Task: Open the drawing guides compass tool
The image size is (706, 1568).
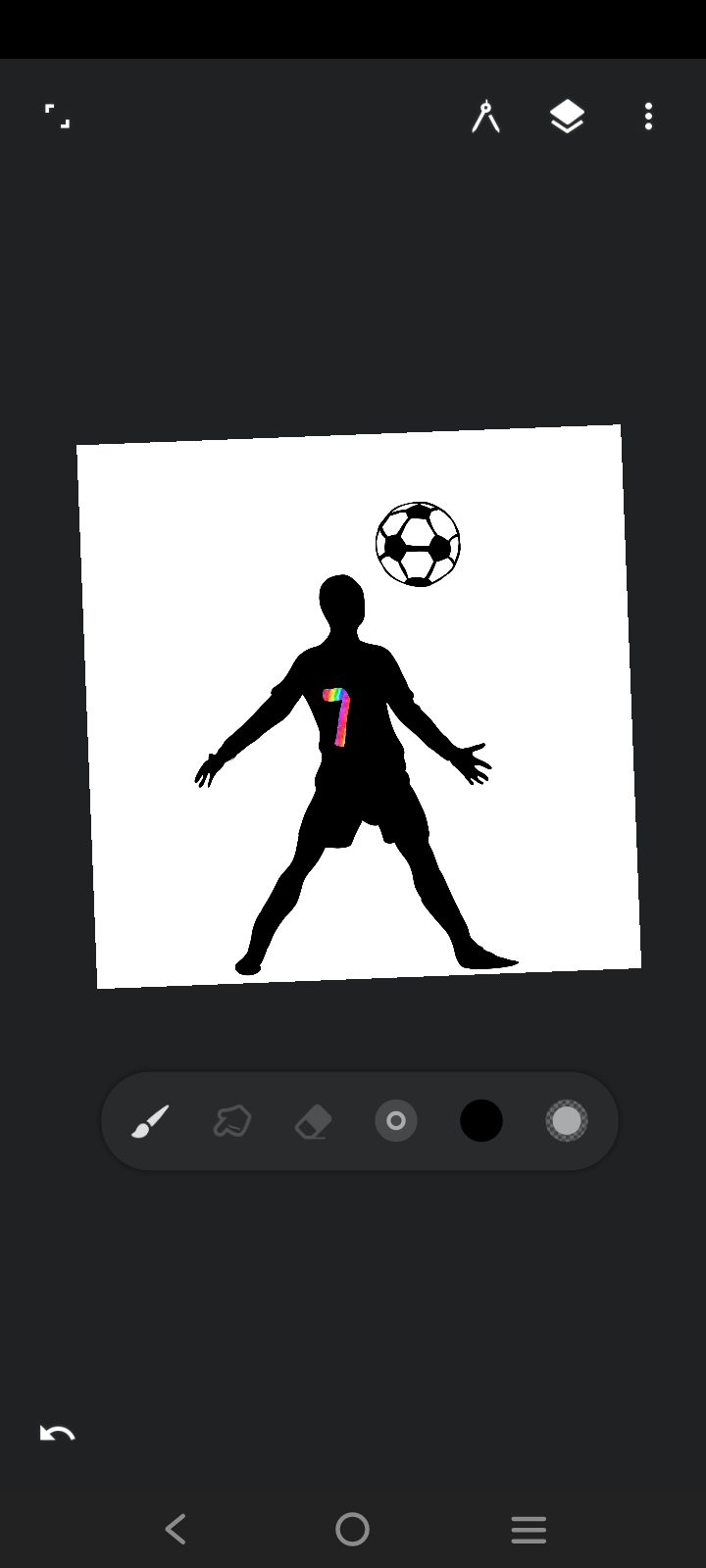Action: pyautogui.click(x=485, y=117)
